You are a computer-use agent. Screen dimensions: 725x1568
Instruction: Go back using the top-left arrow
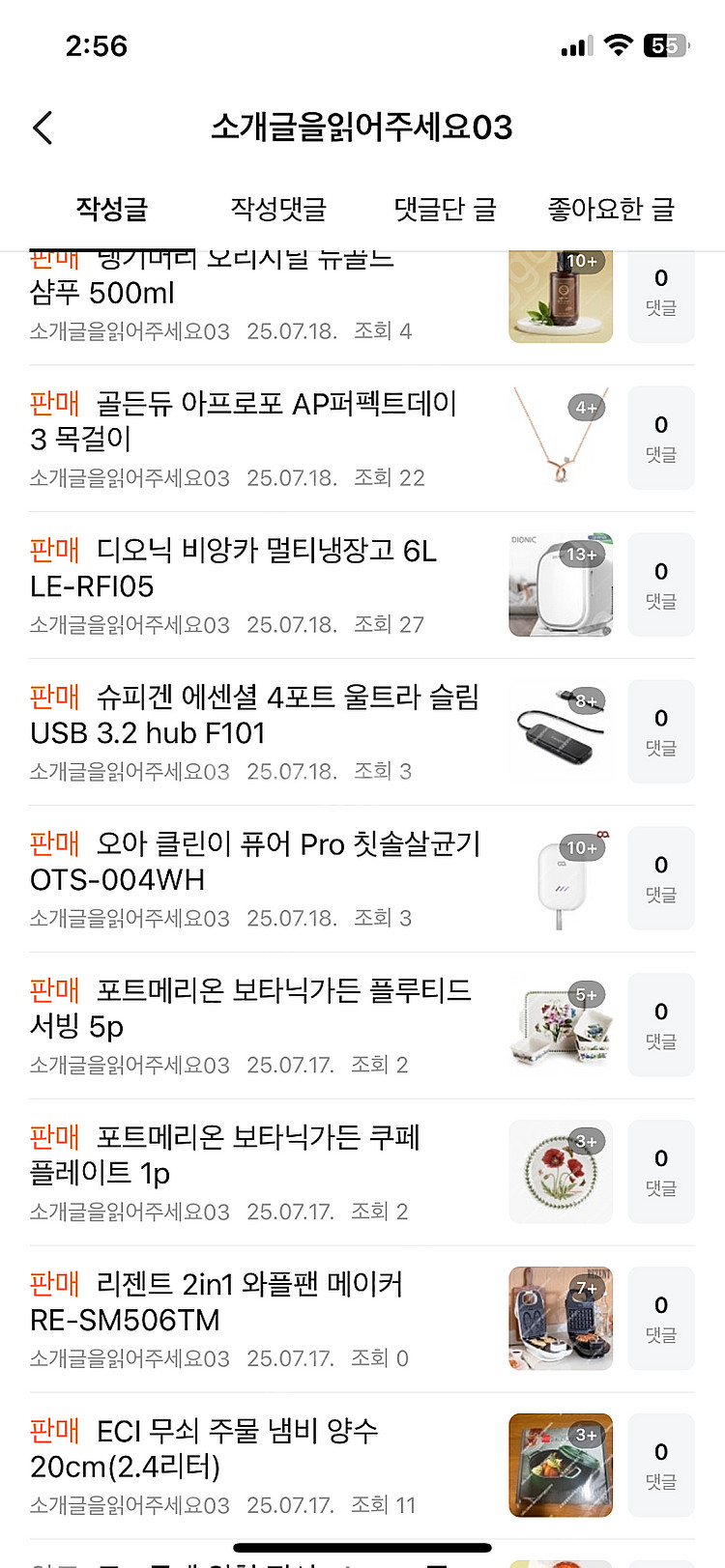(43, 128)
